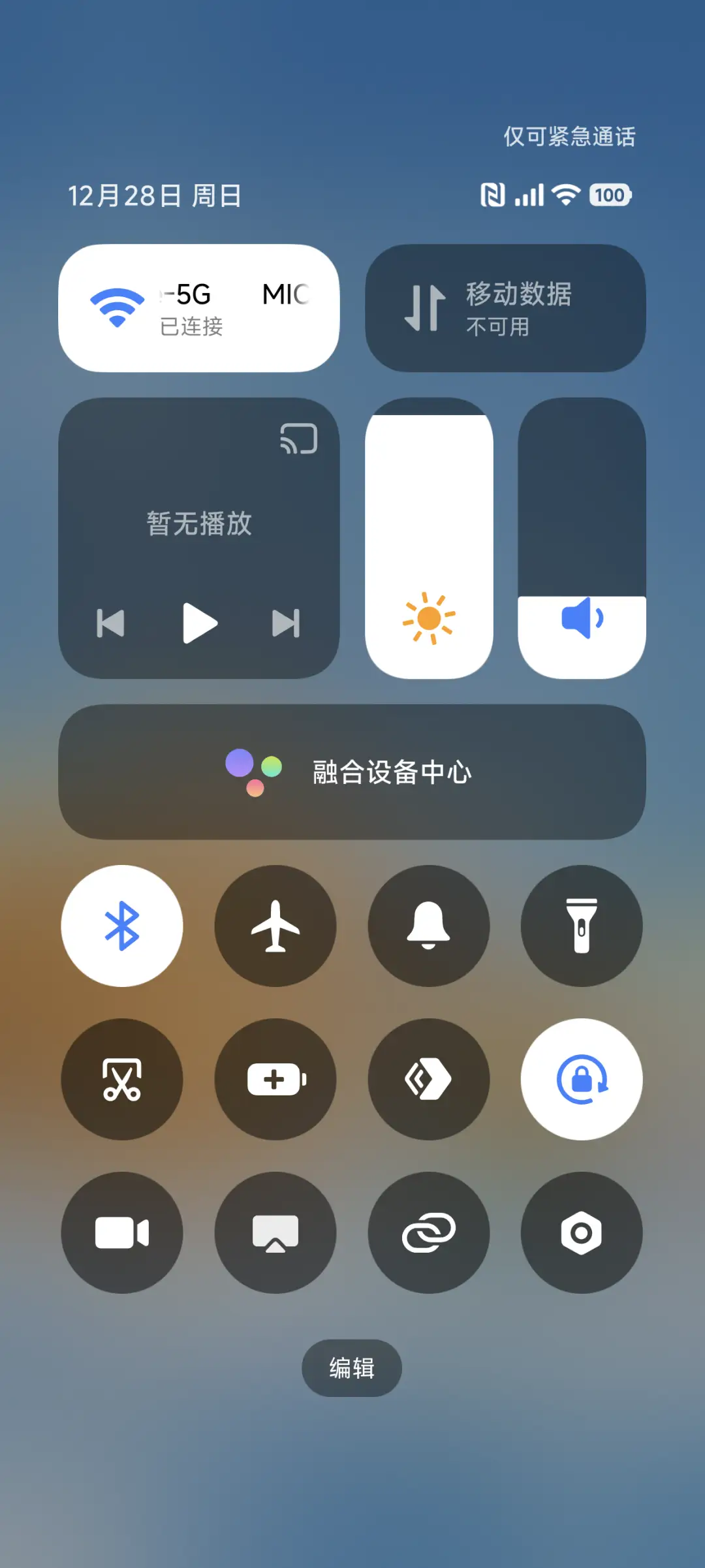The height and width of the screenshot is (1568, 705).
Task: Tap the cast icon on the media card
Action: tap(299, 440)
